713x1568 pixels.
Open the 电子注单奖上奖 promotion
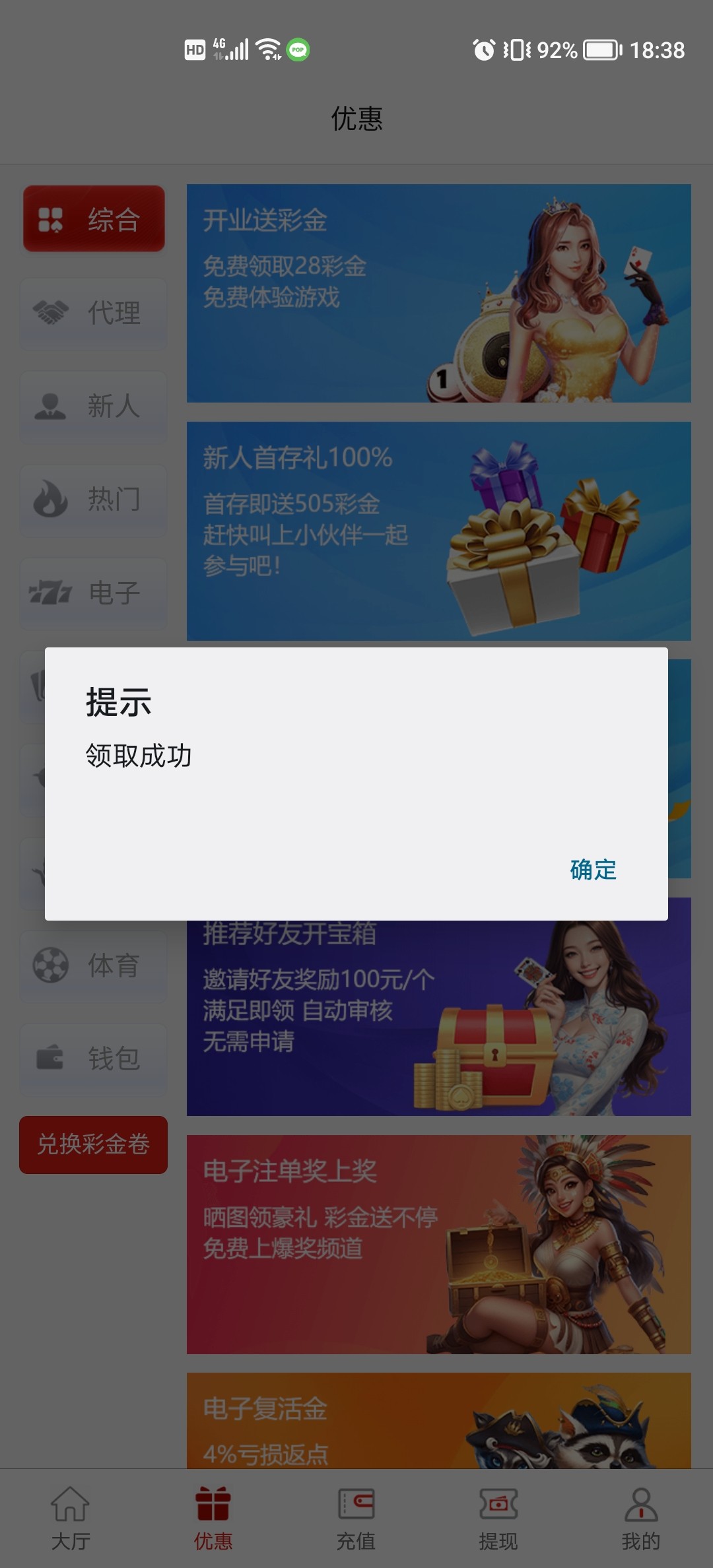[x=438, y=1244]
